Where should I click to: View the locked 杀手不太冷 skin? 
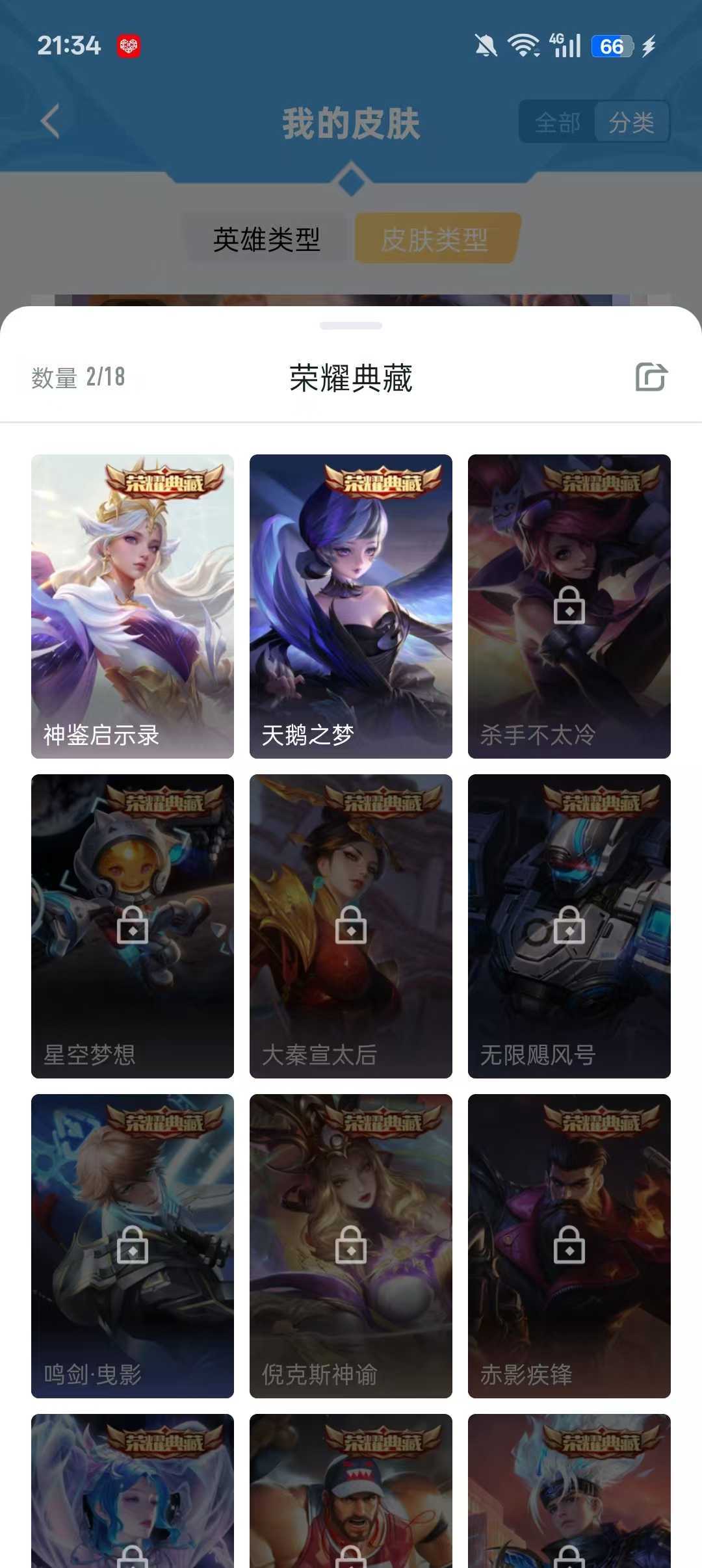pyautogui.click(x=569, y=606)
